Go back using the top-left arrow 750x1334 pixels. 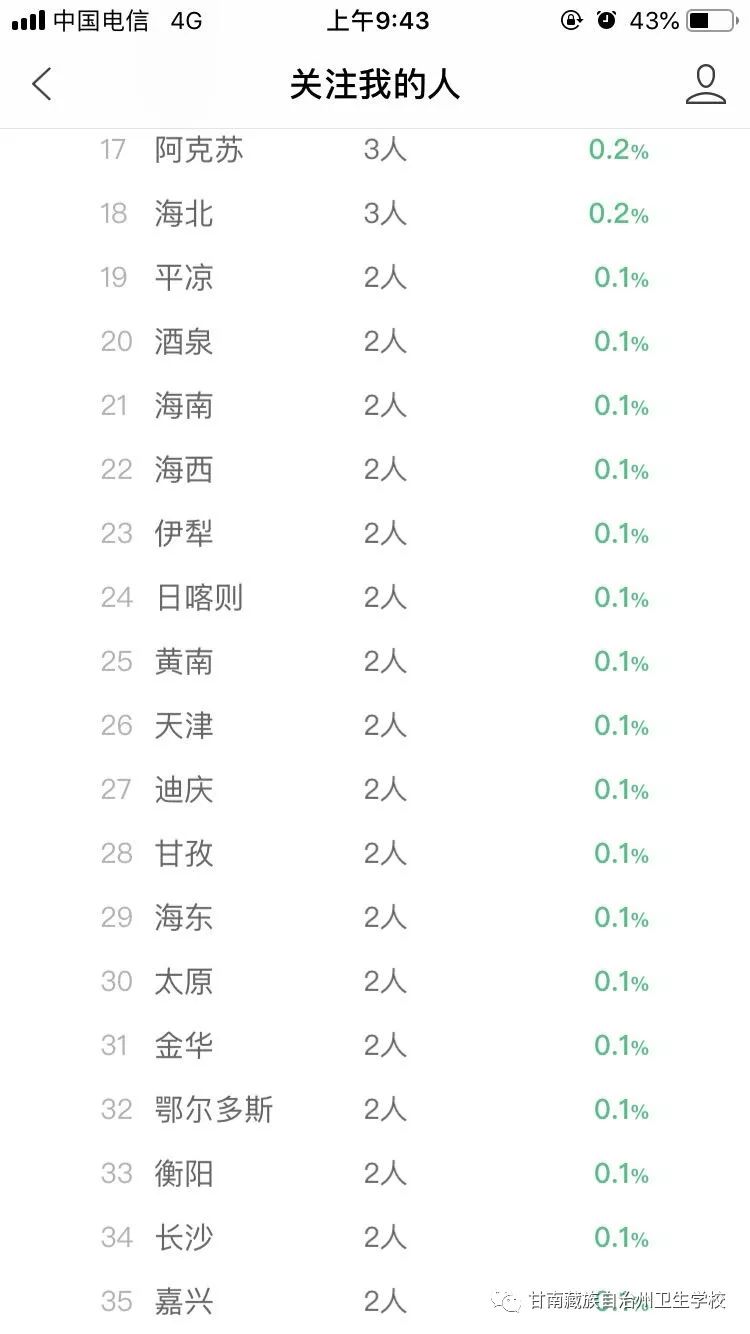click(x=42, y=85)
